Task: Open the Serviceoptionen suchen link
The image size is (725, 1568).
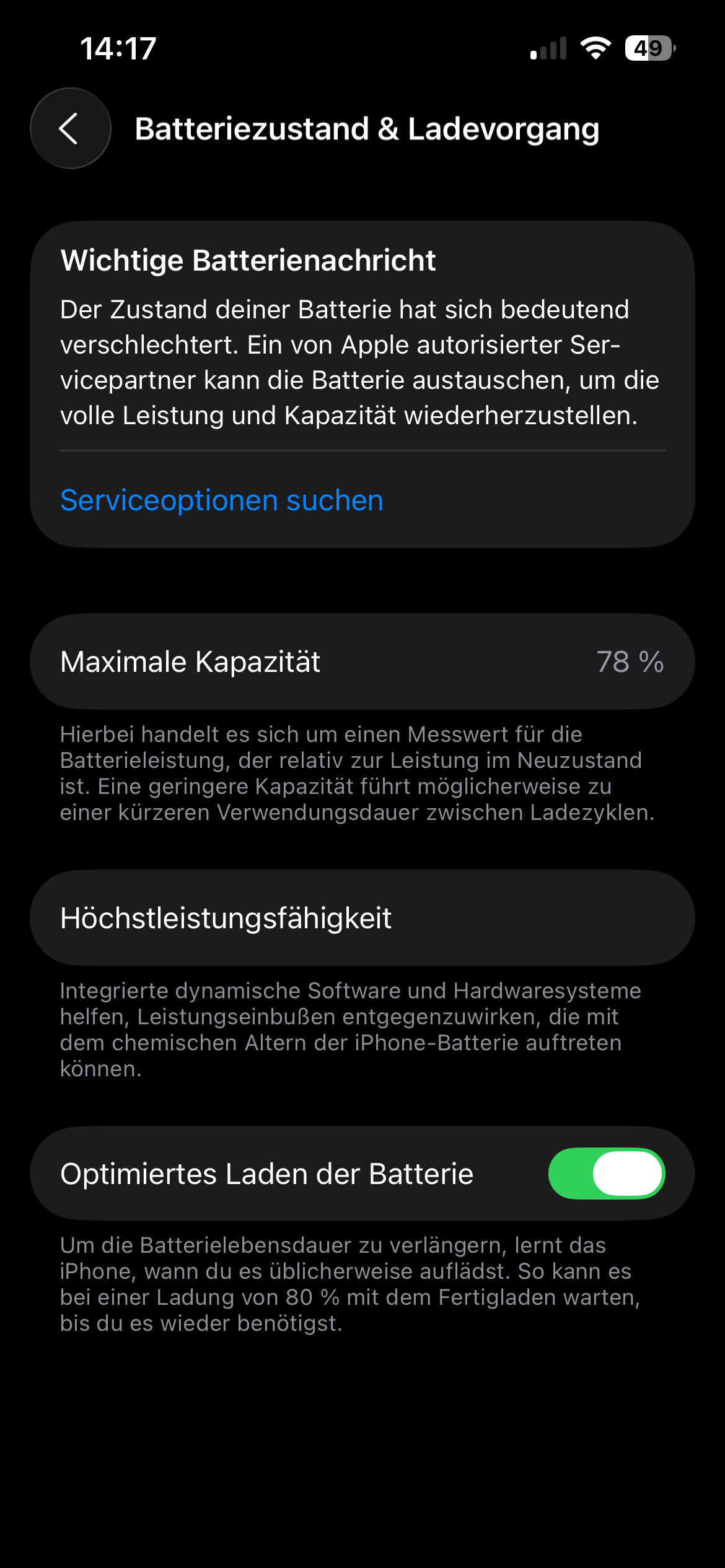Action: 221,500
